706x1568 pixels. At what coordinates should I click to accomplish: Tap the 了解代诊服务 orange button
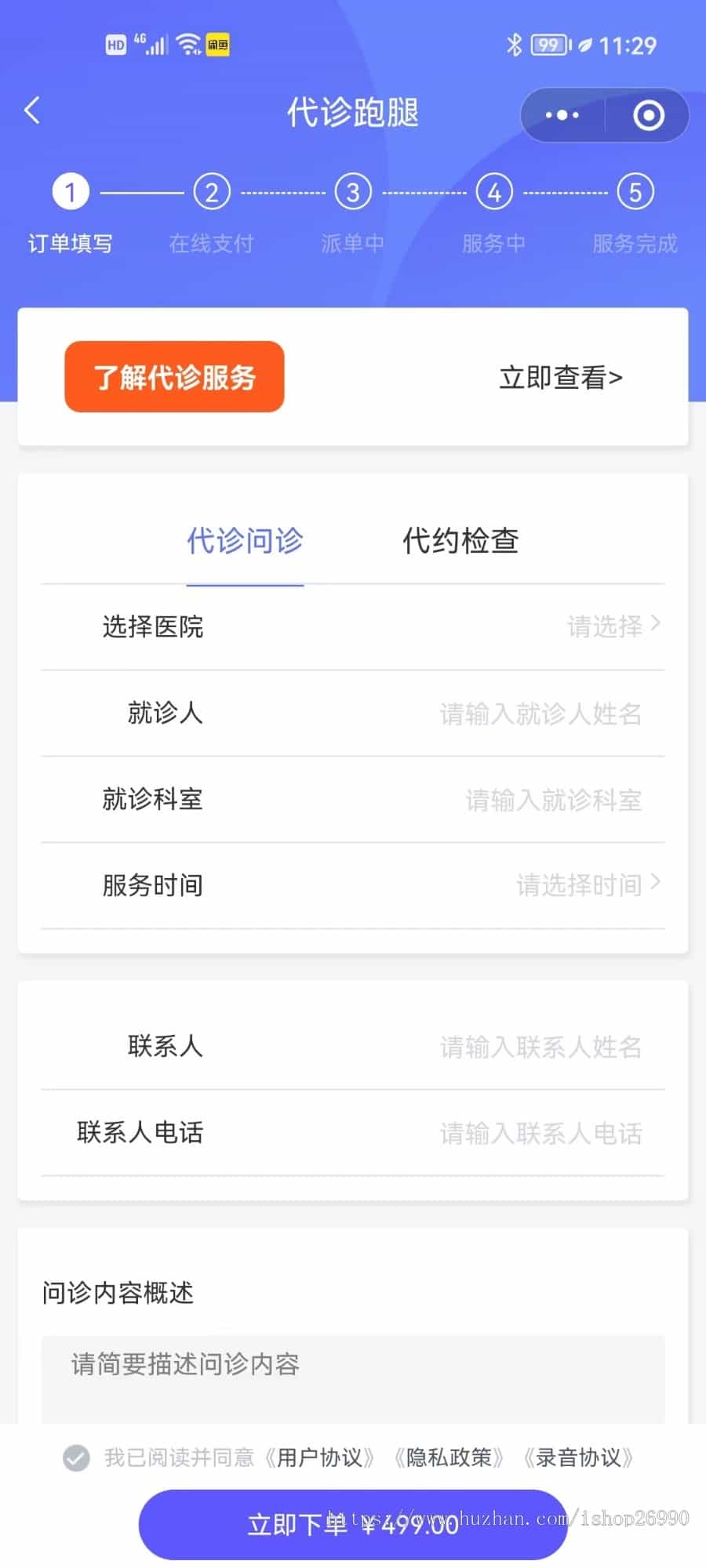(x=174, y=377)
